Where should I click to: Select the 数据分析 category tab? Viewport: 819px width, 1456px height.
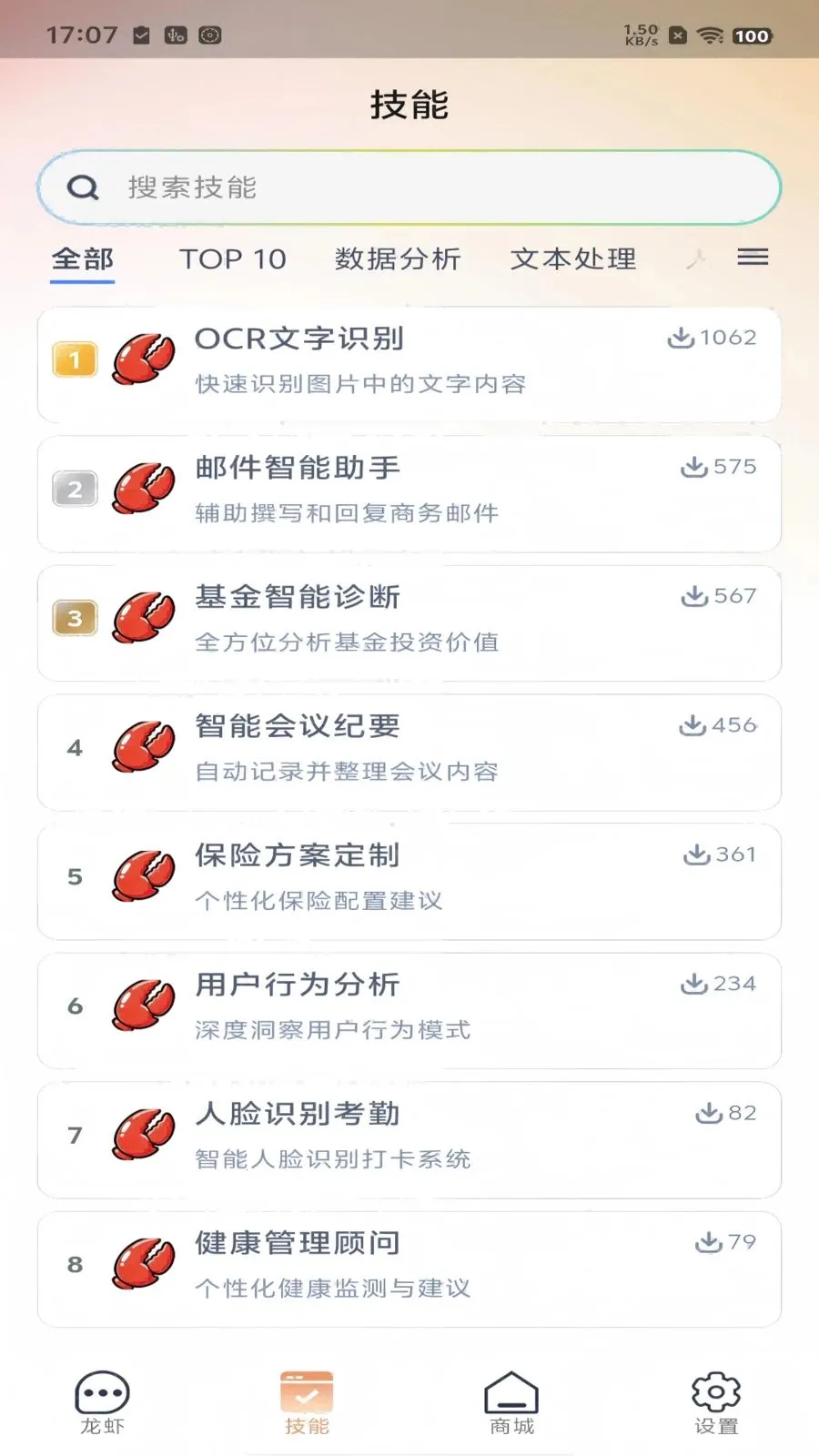pos(398,259)
